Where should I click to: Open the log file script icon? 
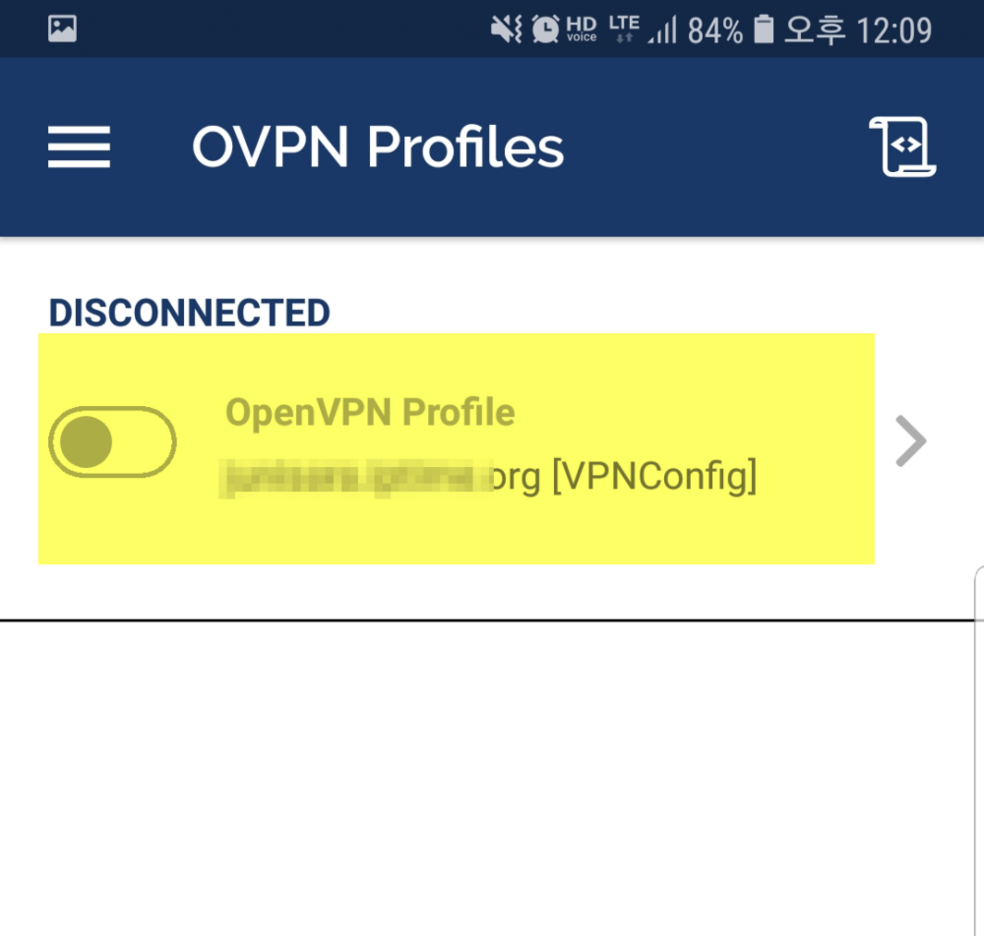[902, 147]
